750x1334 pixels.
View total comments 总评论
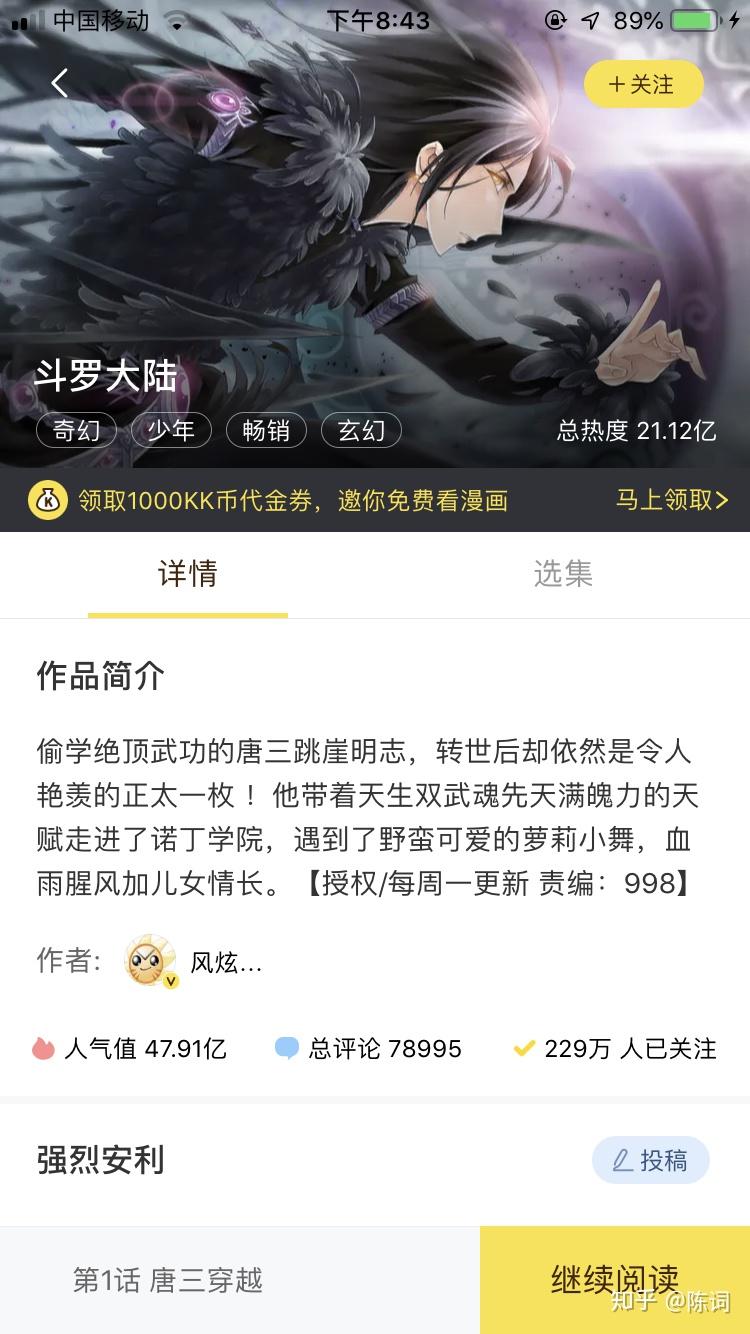click(368, 1048)
